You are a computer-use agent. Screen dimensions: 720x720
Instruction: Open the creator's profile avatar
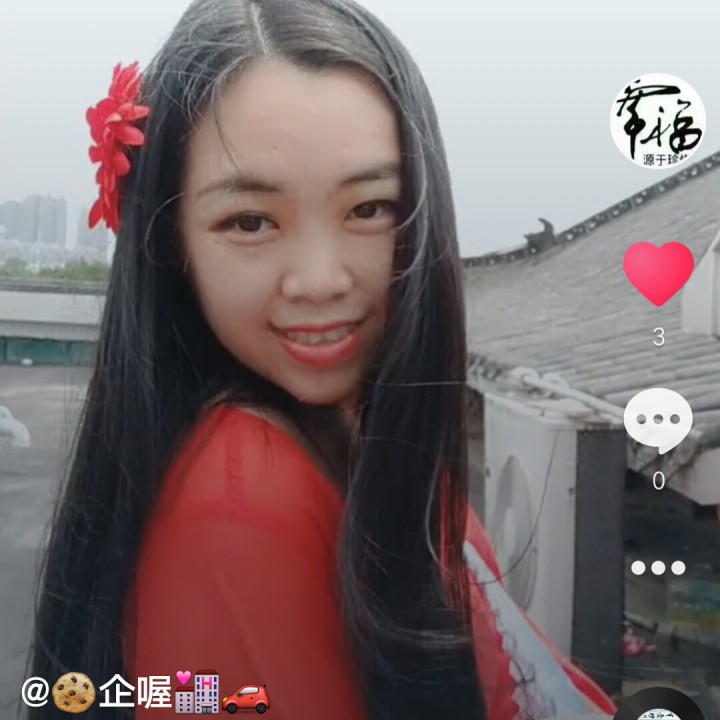[657, 120]
